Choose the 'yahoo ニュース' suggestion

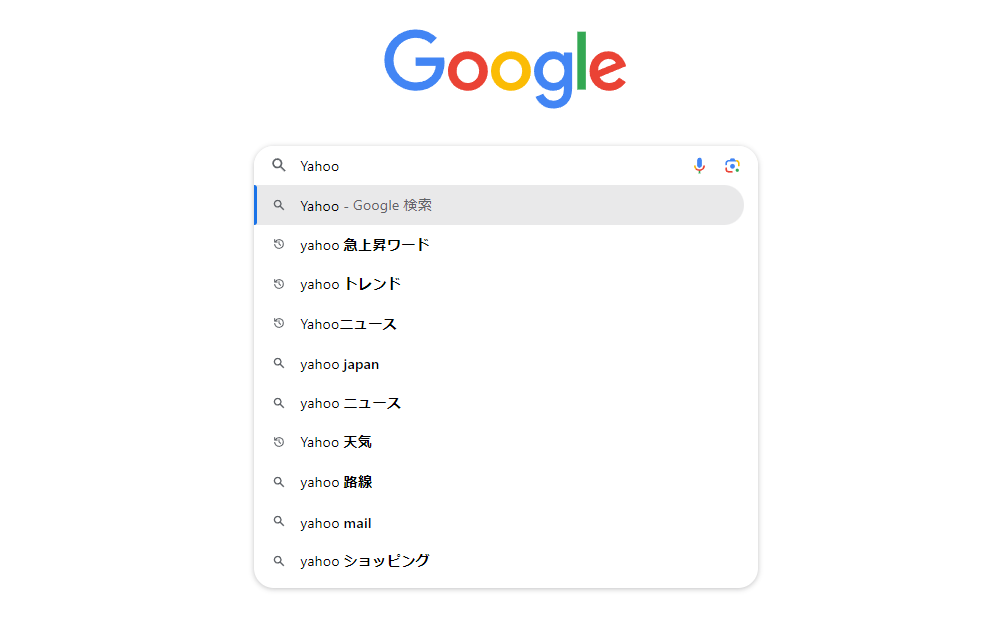(x=350, y=403)
